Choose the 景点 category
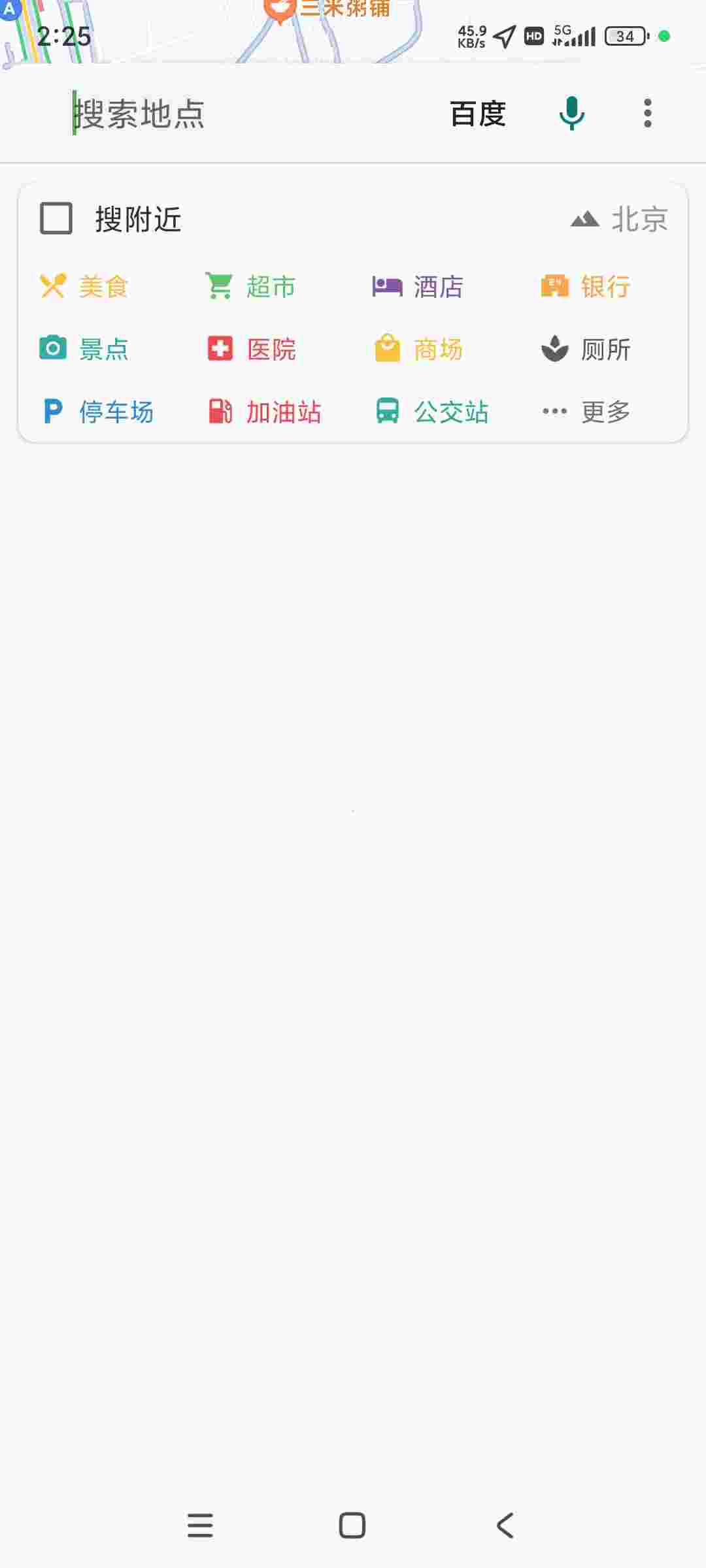 point(85,349)
